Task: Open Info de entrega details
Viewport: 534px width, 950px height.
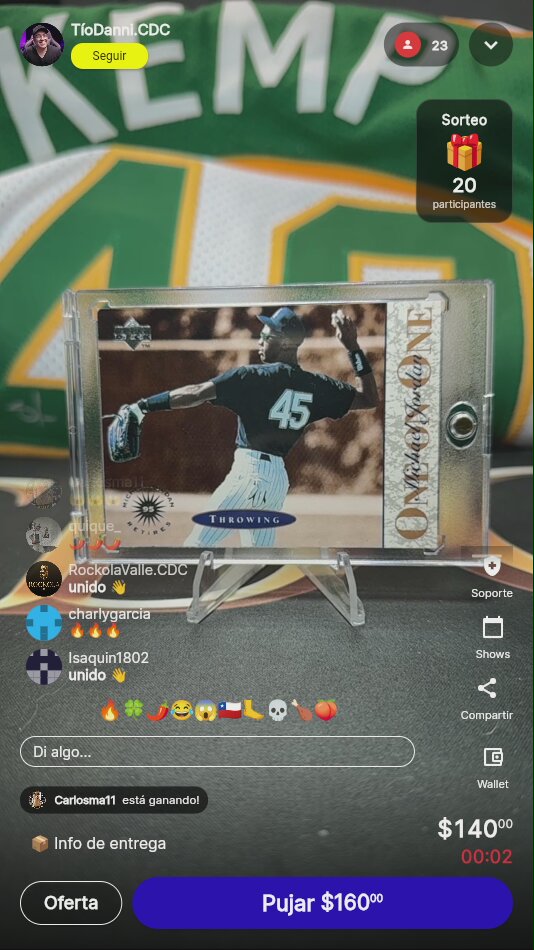Action: point(98,843)
